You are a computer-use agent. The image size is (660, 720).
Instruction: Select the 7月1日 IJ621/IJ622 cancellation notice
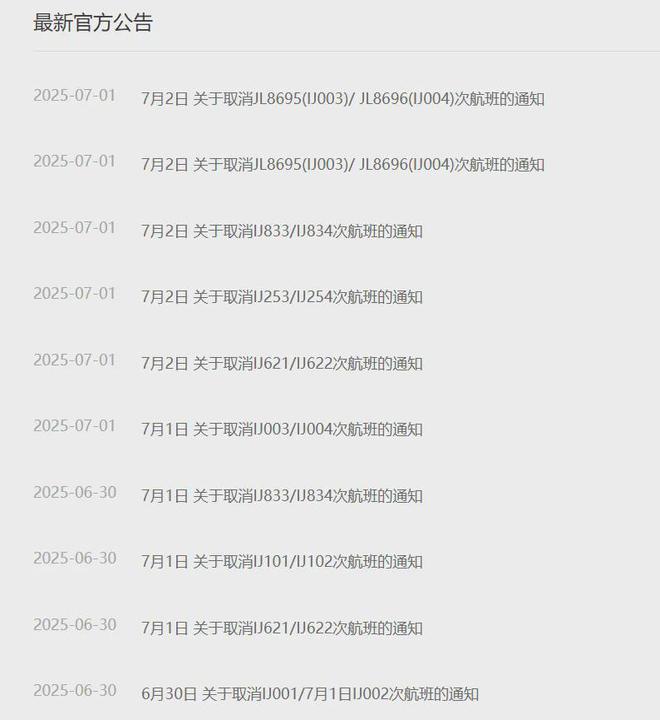pyautogui.click(x=282, y=628)
